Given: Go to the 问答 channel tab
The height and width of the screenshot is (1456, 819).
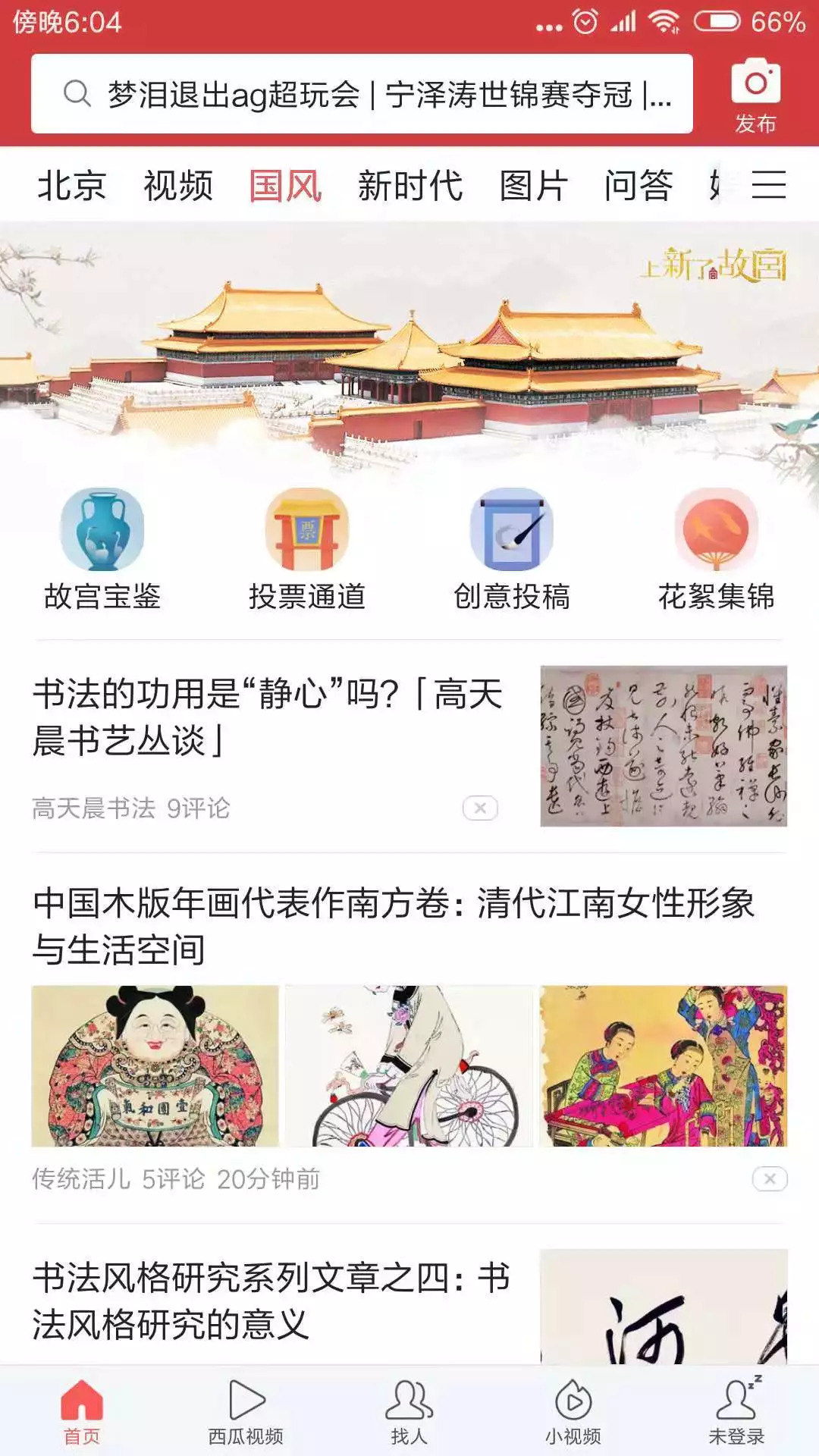Looking at the screenshot, I should pos(639,186).
